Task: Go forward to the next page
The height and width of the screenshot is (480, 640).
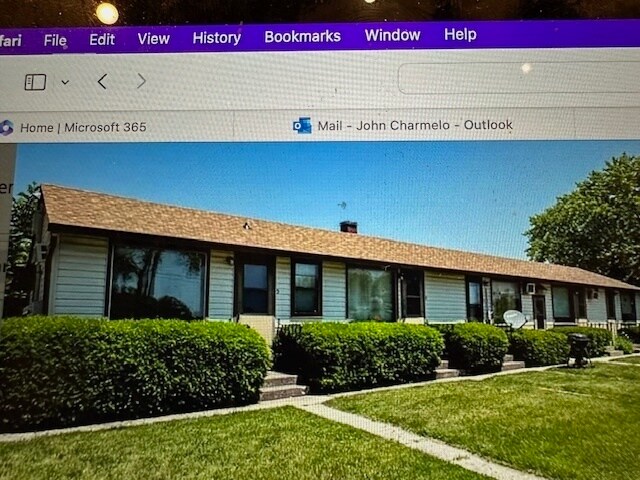Action: pyautogui.click(x=141, y=81)
